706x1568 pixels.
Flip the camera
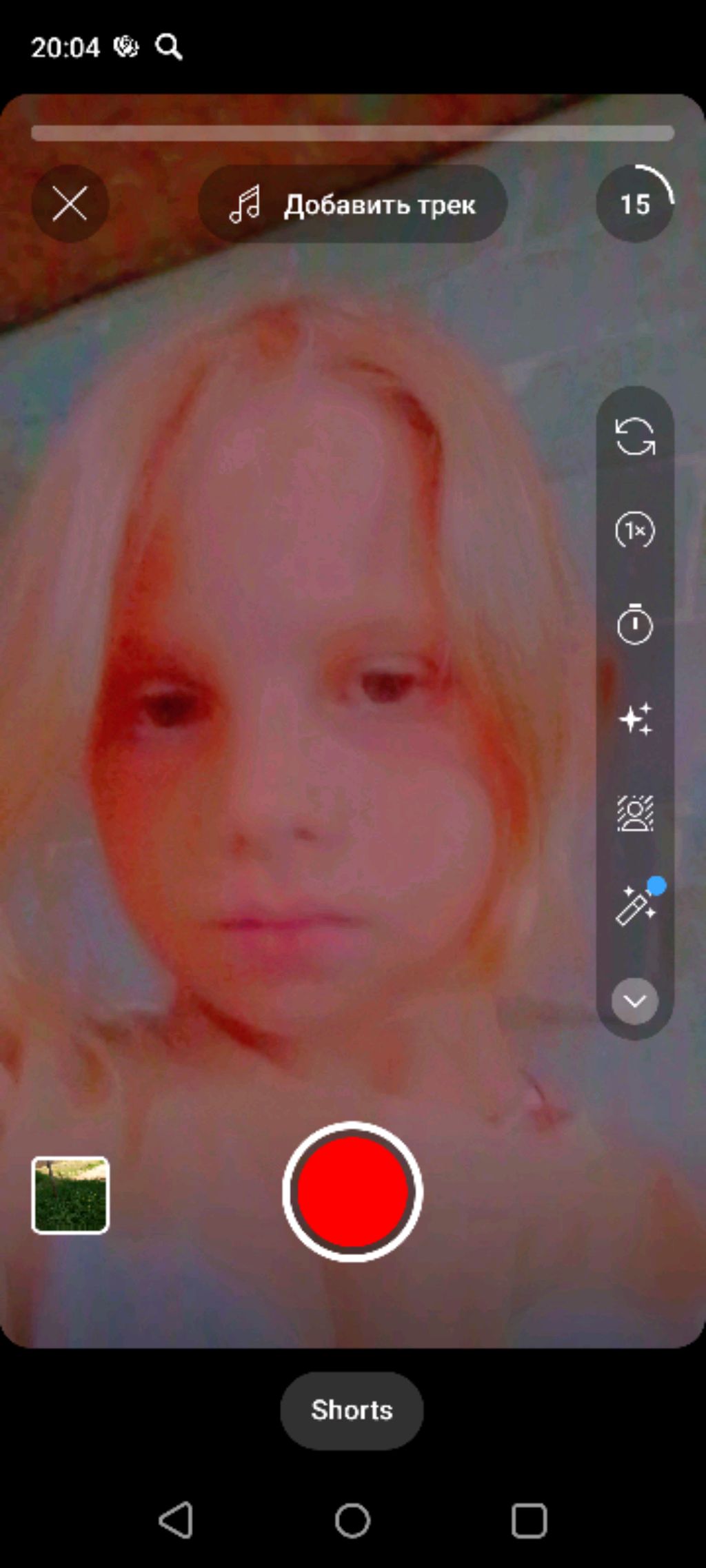pos(635,436)
